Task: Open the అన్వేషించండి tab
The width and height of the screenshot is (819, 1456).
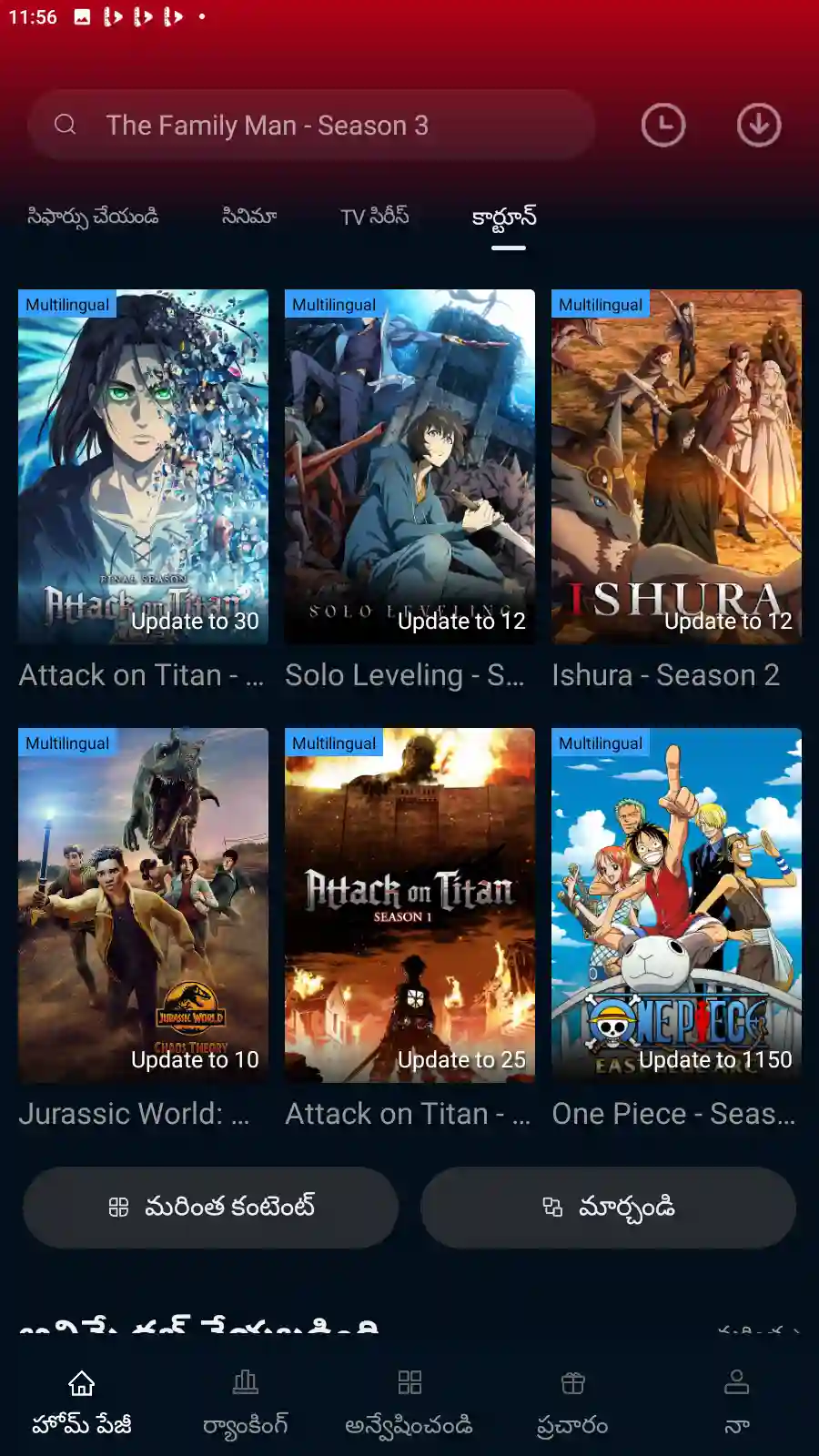Action: [x=409, y=1402]
